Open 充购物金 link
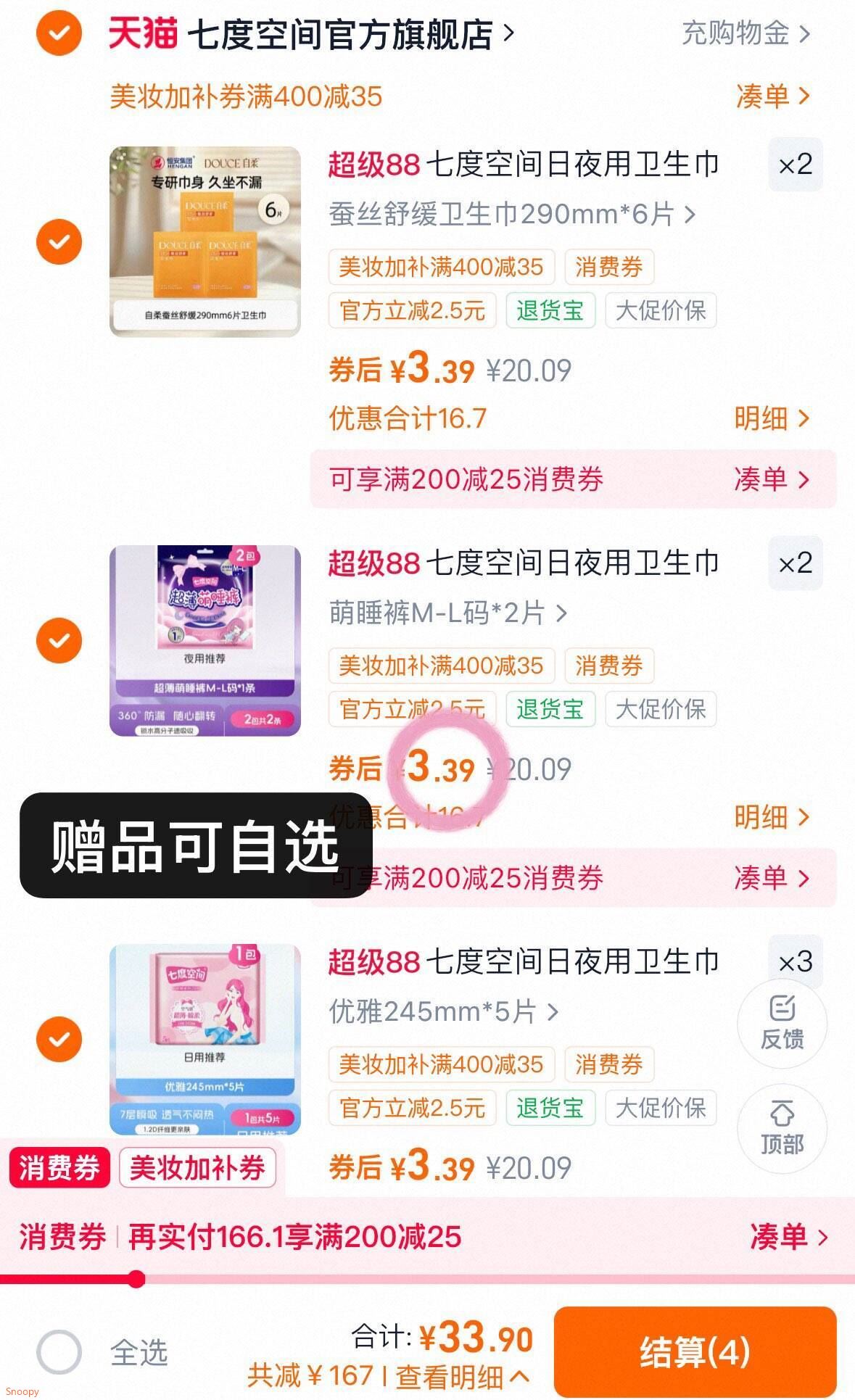Screen dimensions: 855x1400 coord(745,33)
